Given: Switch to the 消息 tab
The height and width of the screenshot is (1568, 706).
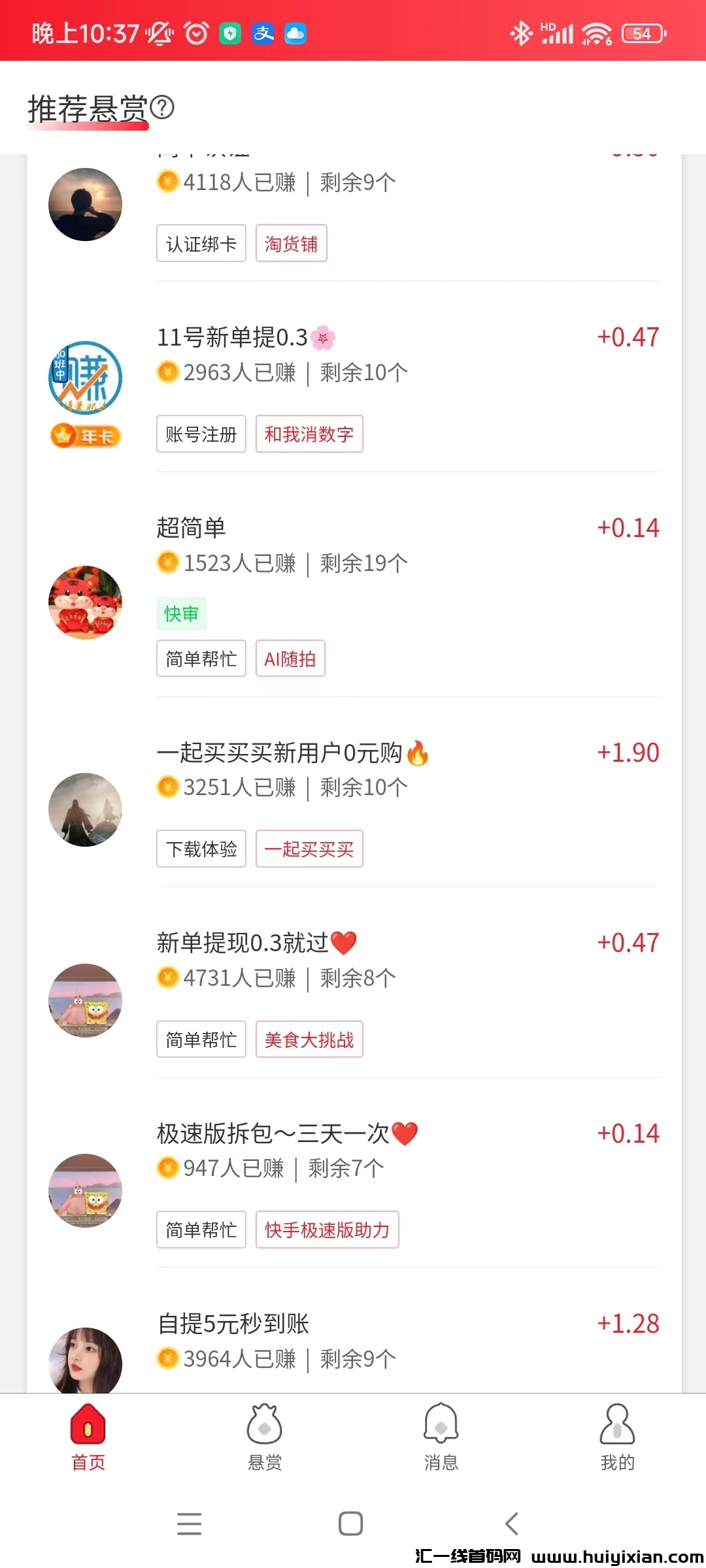Looking at the screenshot, I should coord(441,1437).
